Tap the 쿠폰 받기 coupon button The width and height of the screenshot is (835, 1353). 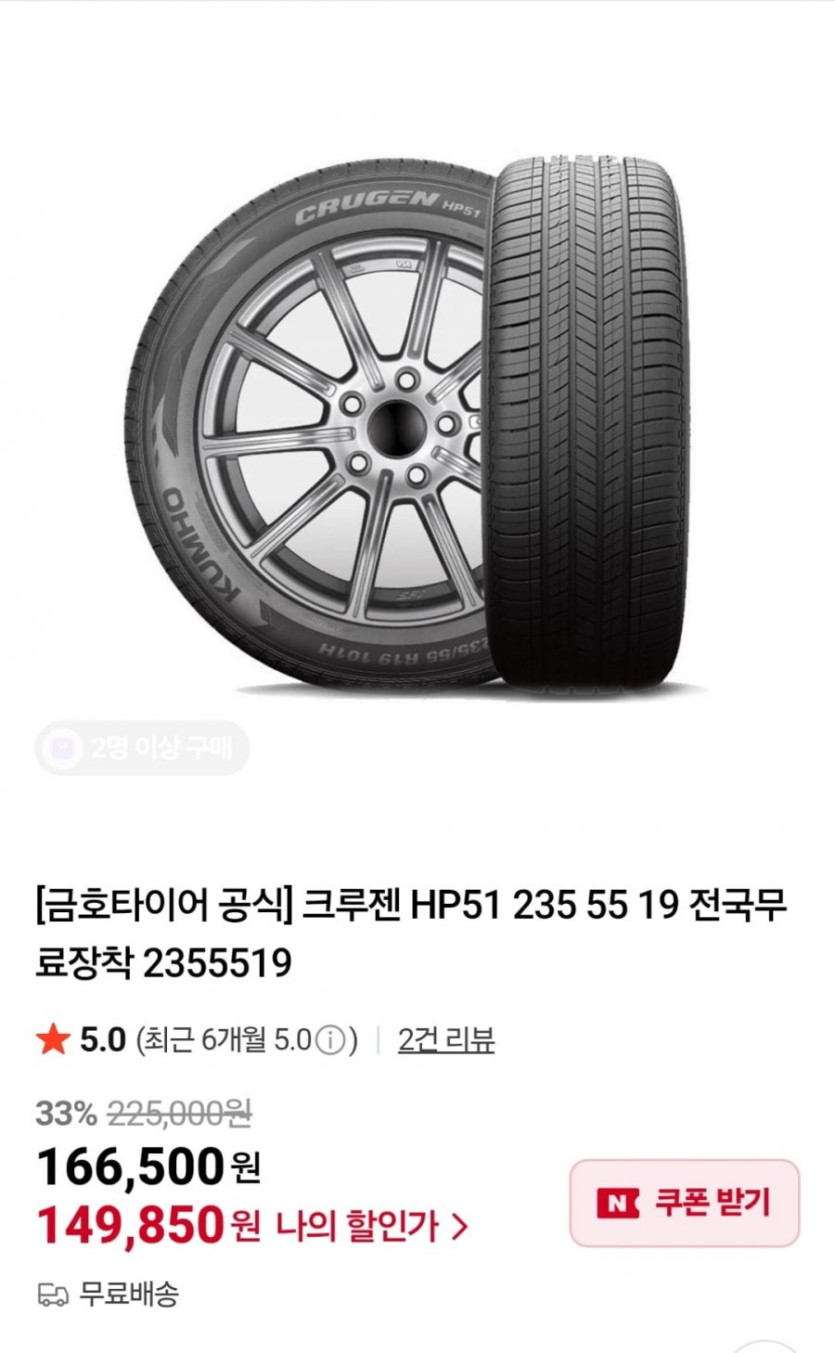[684, 1202]
